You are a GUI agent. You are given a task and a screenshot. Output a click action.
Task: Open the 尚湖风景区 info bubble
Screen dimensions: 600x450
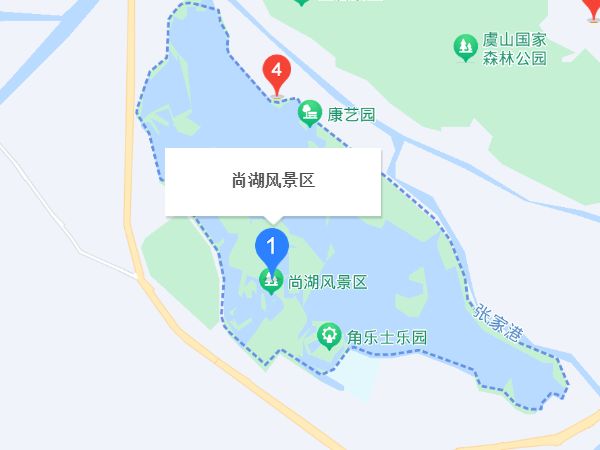click(x=273, y=181)
